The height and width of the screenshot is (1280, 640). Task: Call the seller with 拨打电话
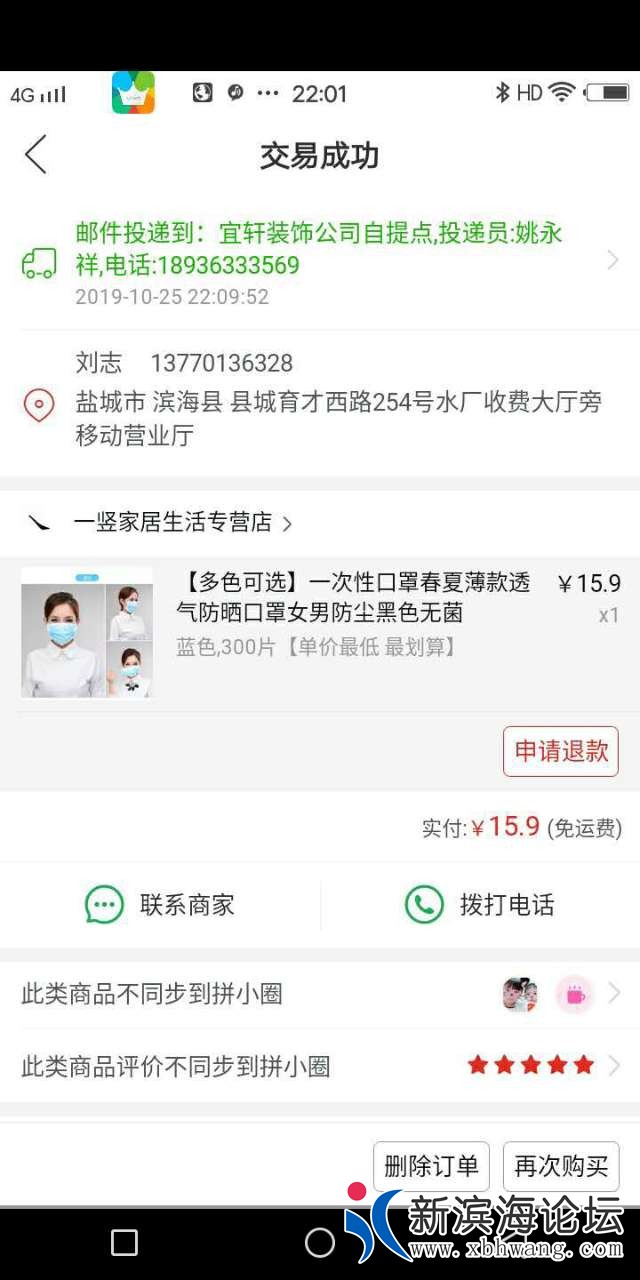pos(480,905)
